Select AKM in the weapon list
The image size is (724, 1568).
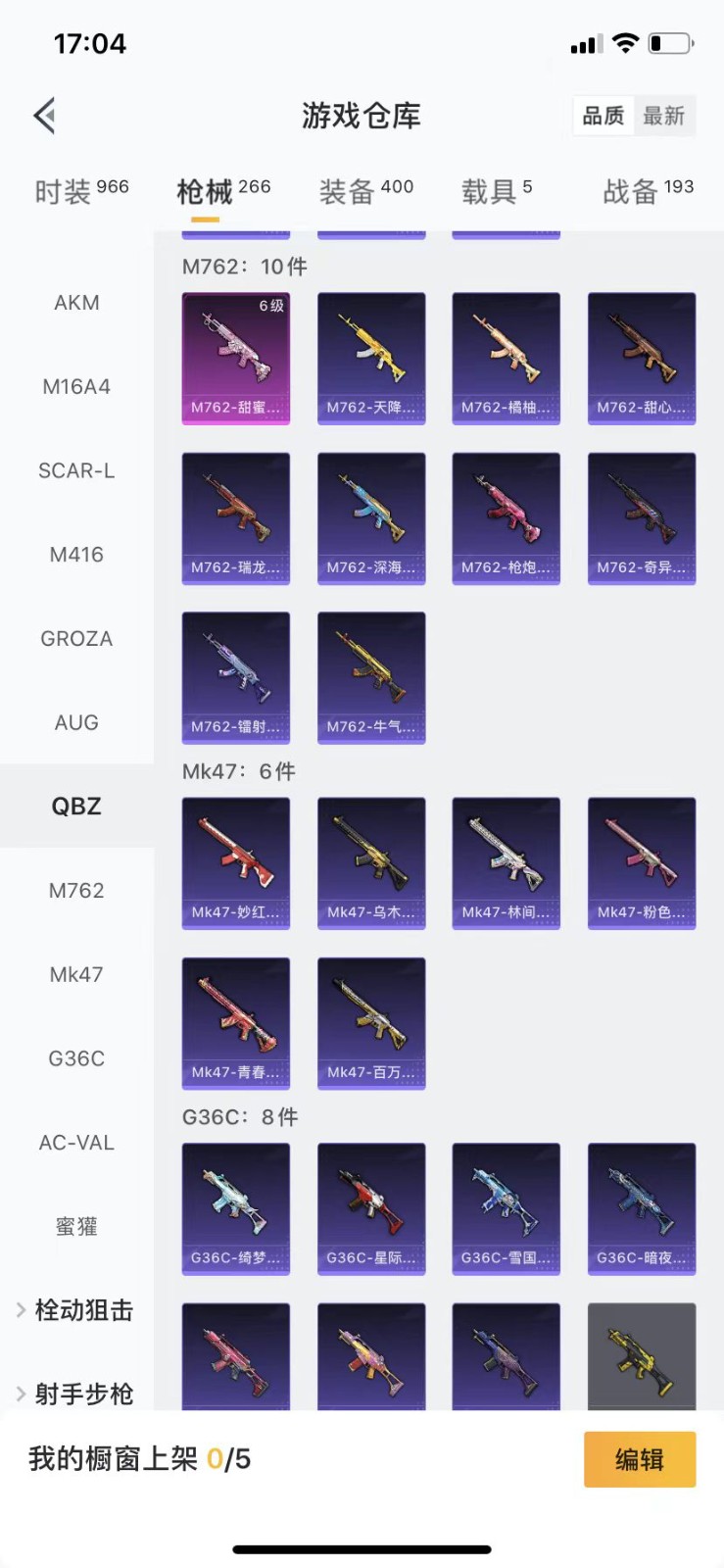[76, 303]
